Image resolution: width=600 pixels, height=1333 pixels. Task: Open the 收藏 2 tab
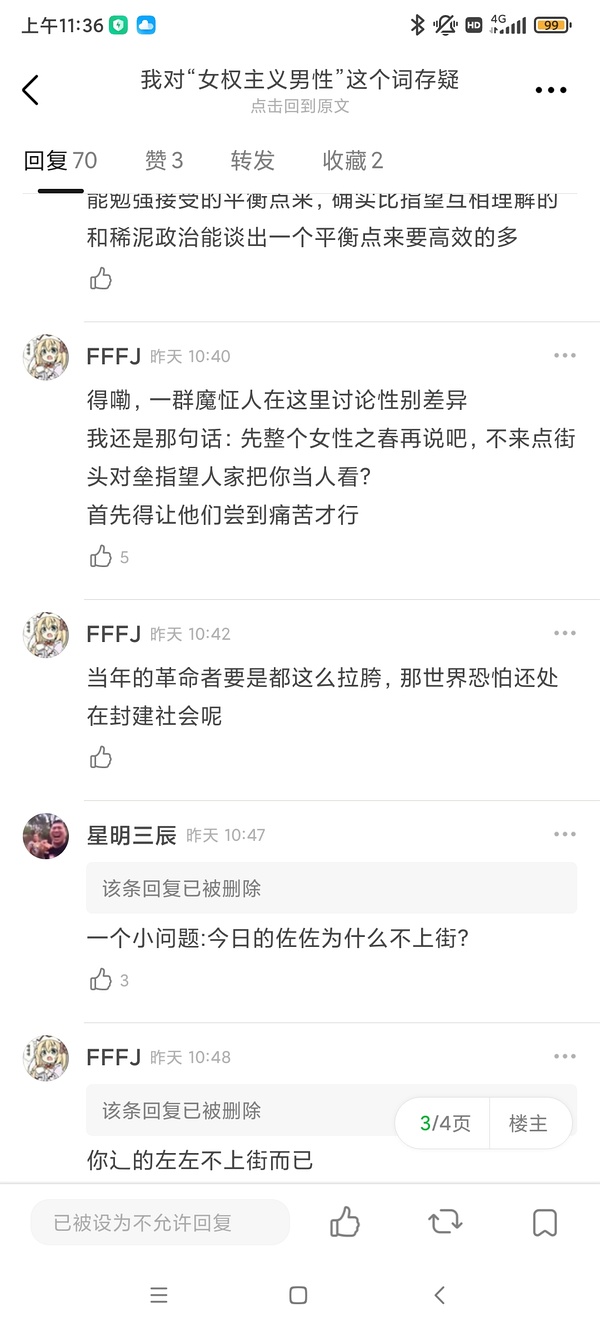(352, 160)
